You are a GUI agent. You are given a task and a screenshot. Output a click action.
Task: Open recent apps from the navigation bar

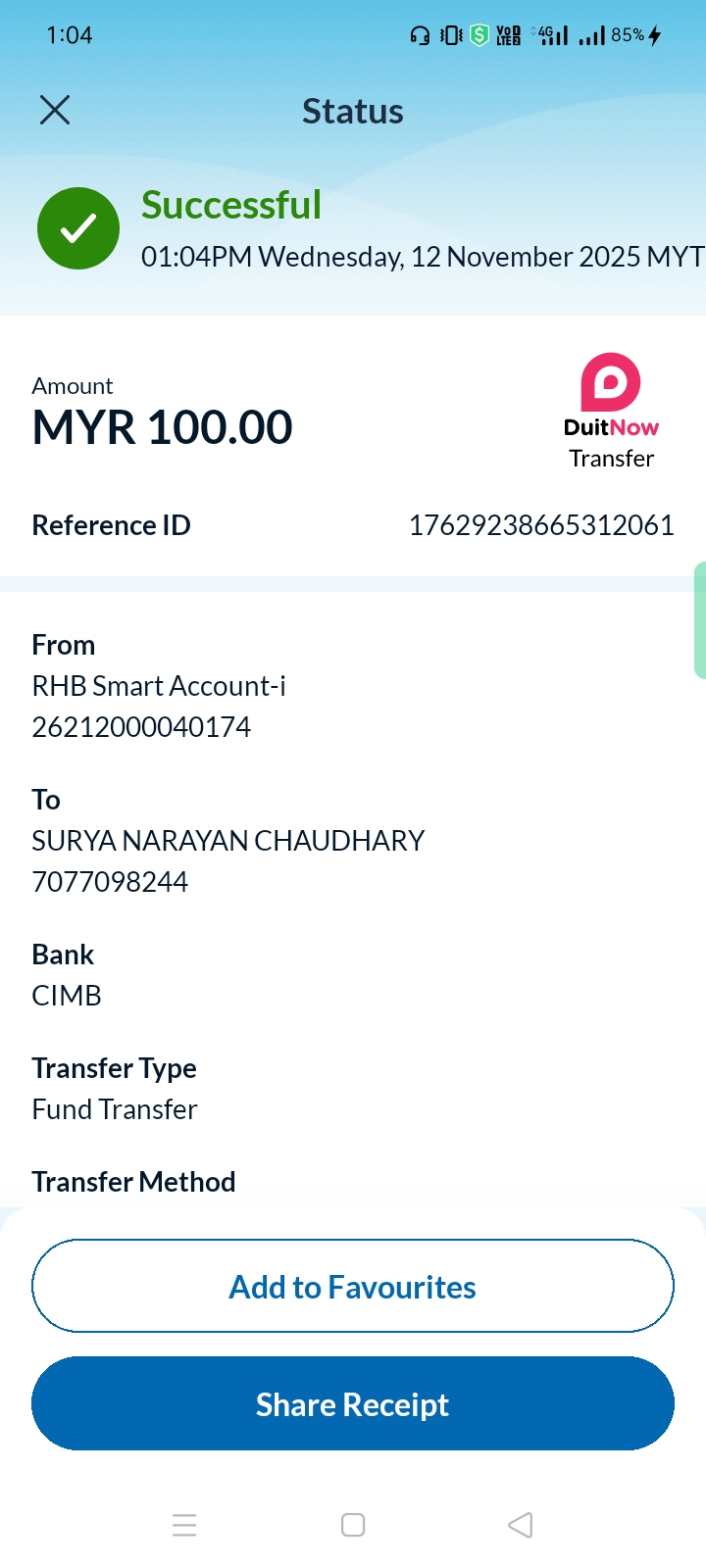point(184,1525)
